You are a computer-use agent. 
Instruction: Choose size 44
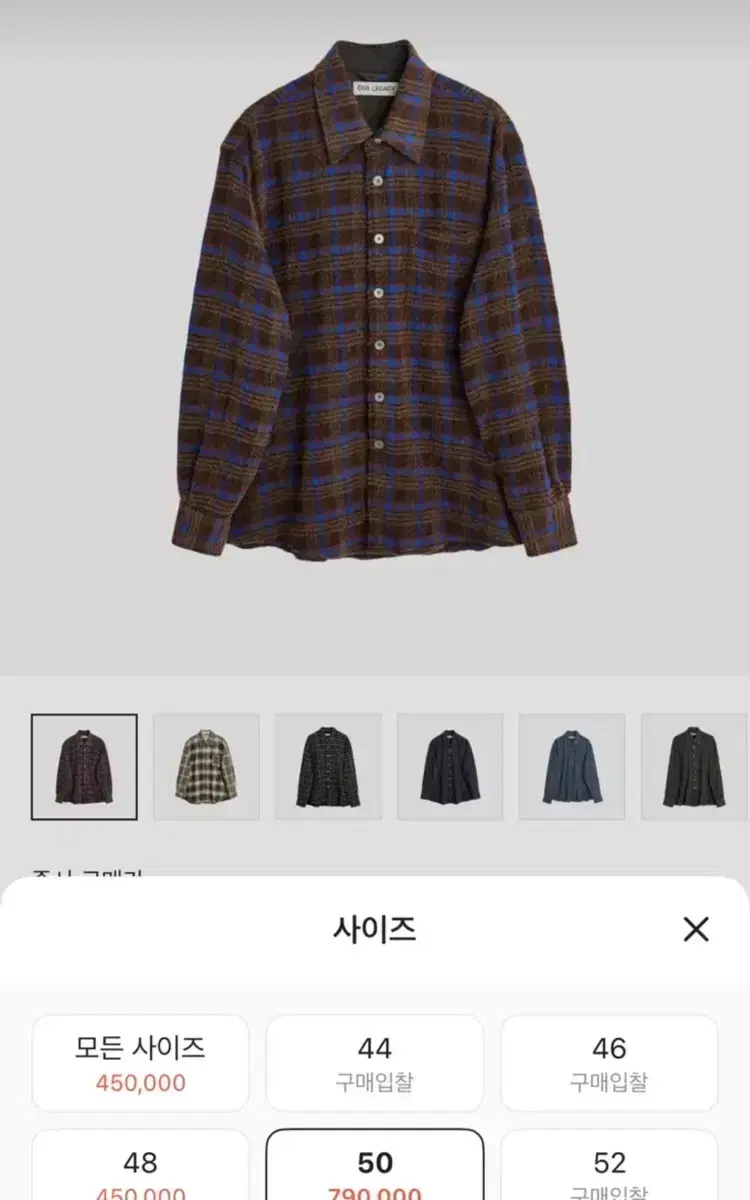[374, 1063]
